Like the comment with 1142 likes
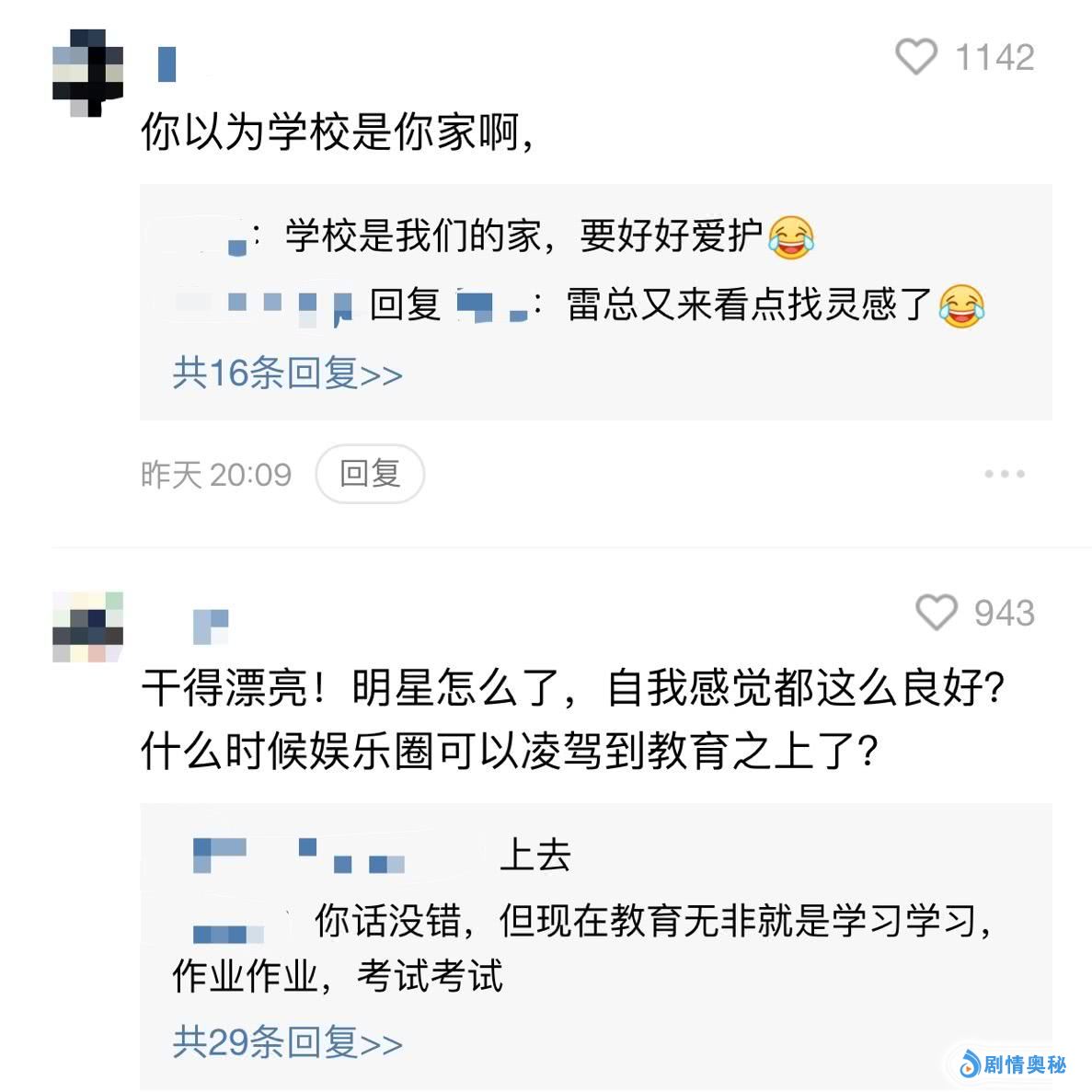 click(915, 57)
